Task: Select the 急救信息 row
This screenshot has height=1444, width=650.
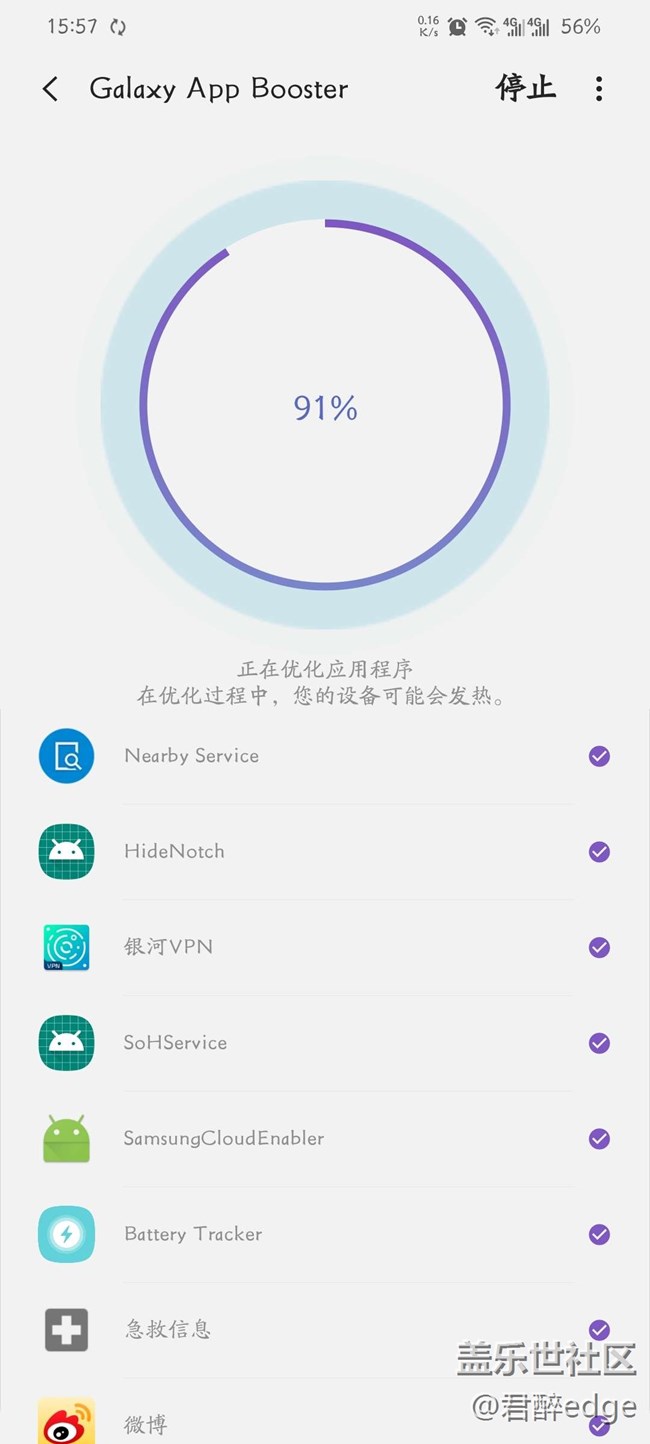Action: 325,1330
